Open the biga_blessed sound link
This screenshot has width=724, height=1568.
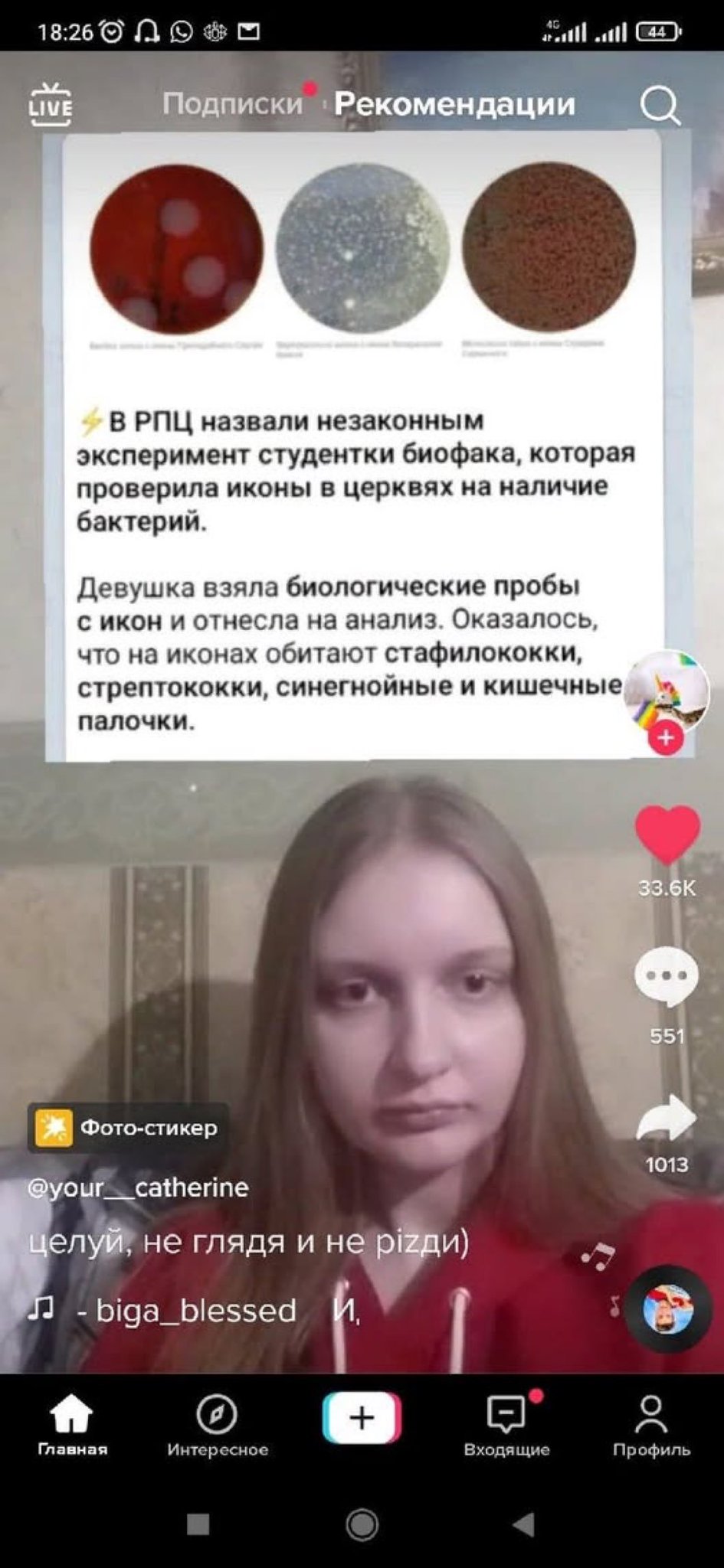click(x=188, y=1311)
